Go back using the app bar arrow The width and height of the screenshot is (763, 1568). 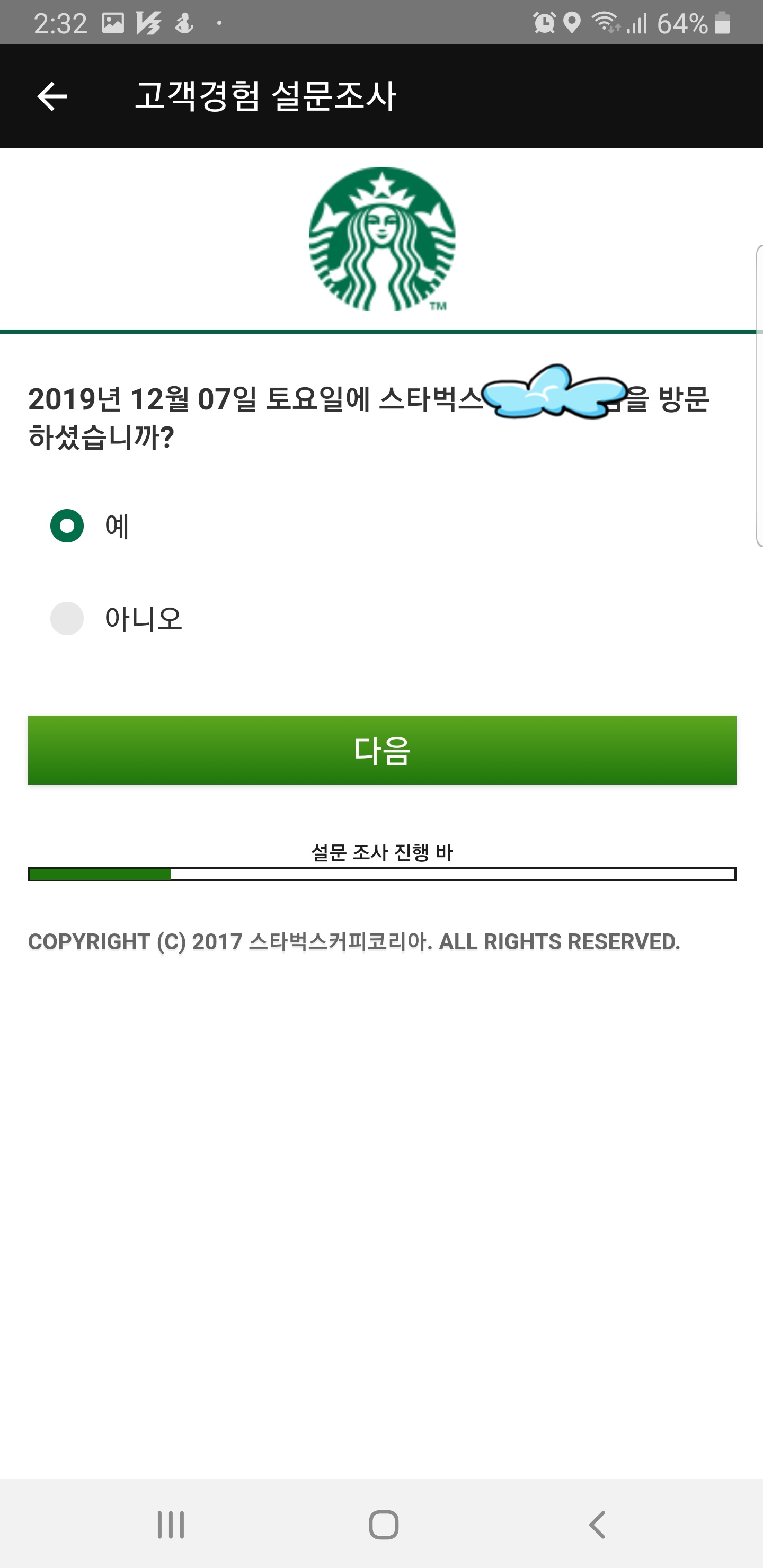(x=52, y=96)
